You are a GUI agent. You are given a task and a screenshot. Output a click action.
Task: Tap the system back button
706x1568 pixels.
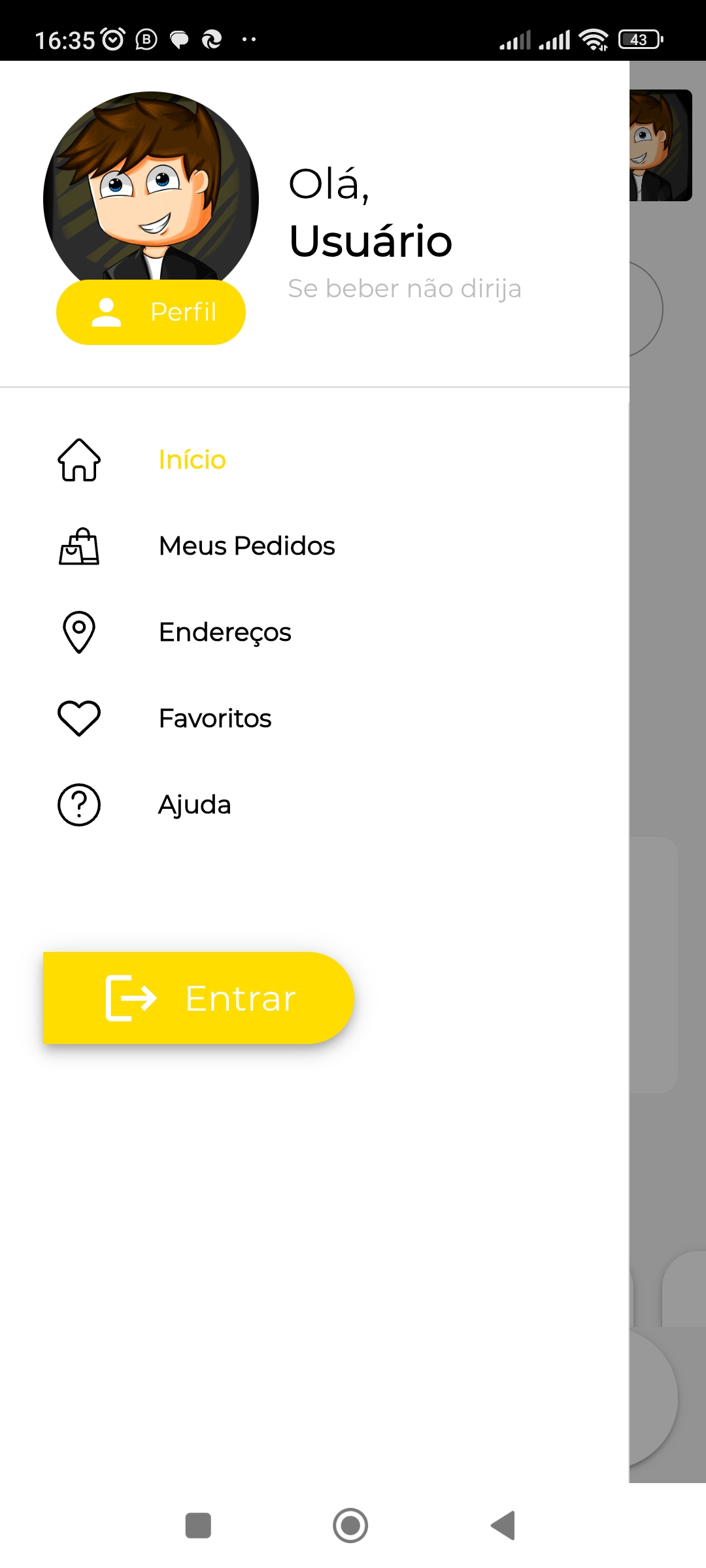[503, 1526]
